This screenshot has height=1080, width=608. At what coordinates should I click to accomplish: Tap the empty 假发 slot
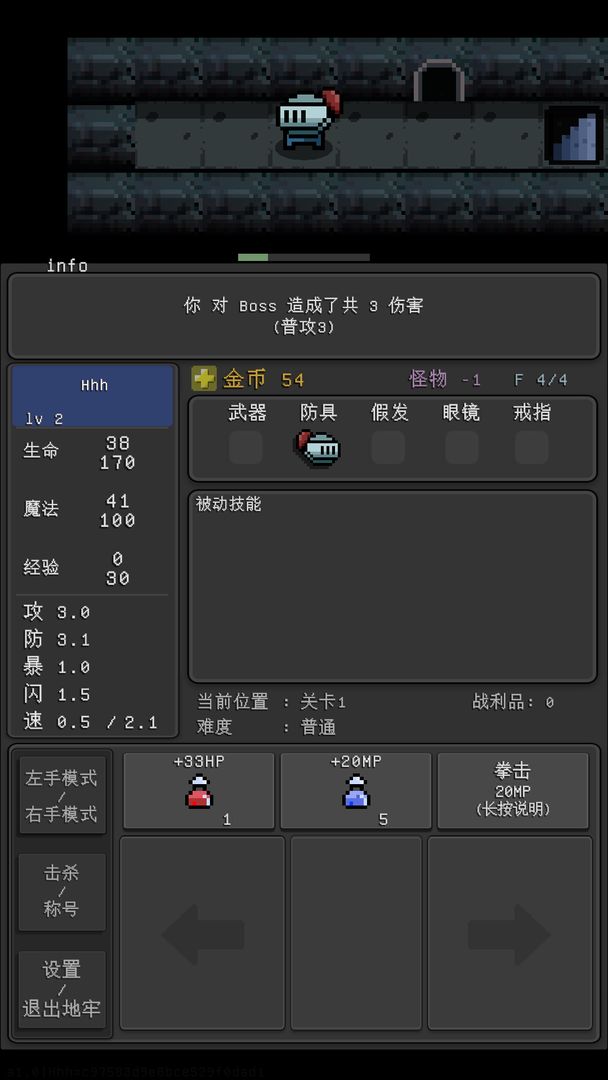[x=388, y=448]
